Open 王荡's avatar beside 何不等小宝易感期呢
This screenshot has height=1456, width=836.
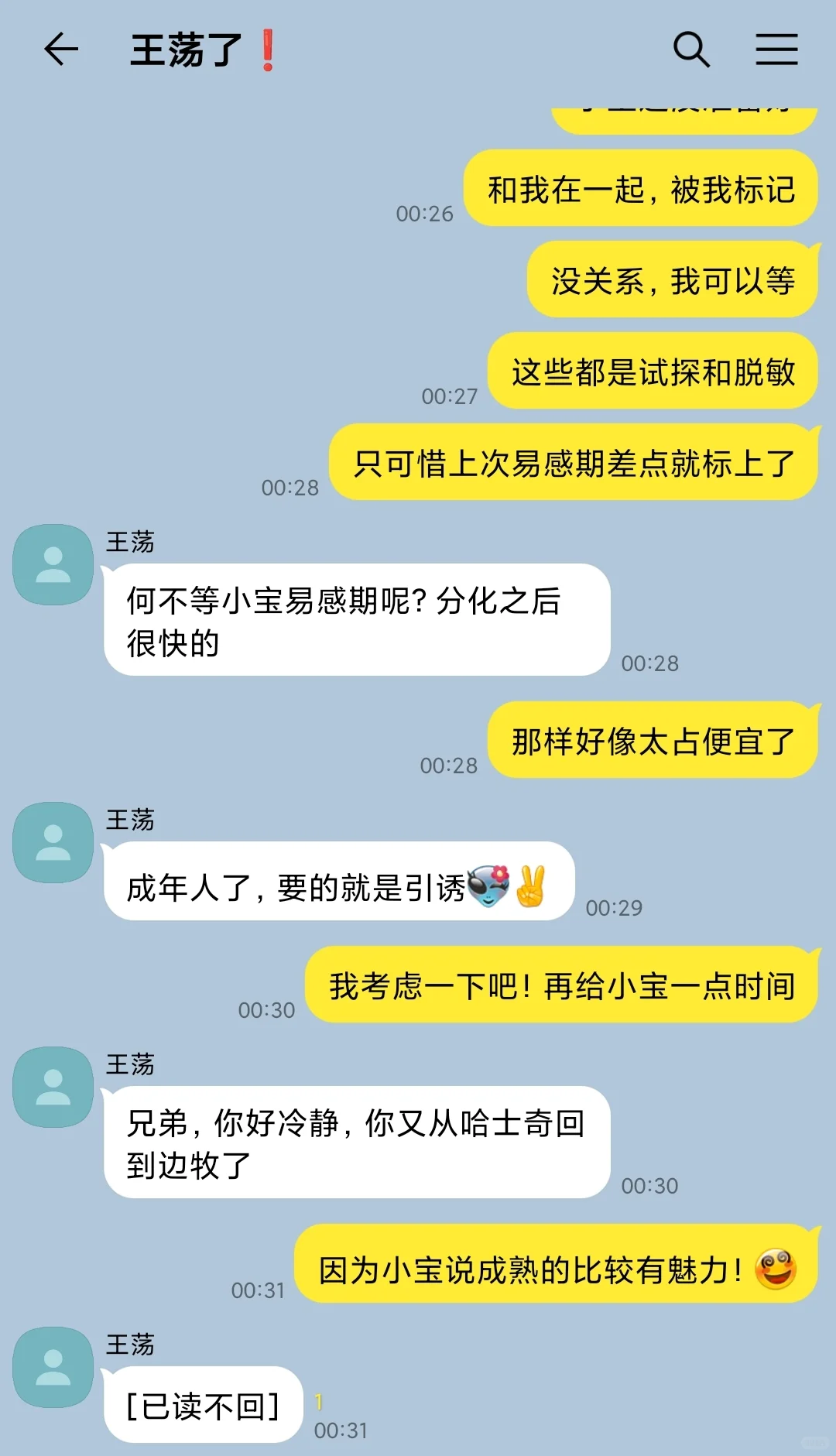coord(53,565)
